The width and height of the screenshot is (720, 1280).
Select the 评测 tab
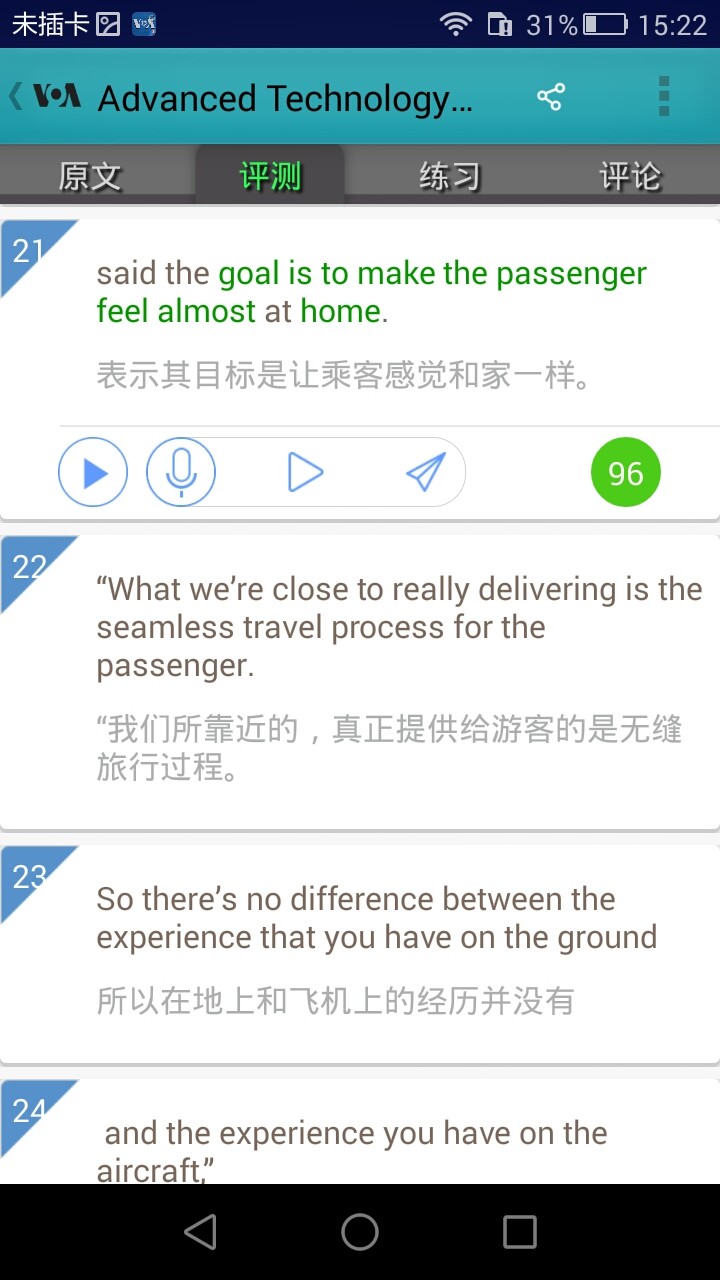270,176
